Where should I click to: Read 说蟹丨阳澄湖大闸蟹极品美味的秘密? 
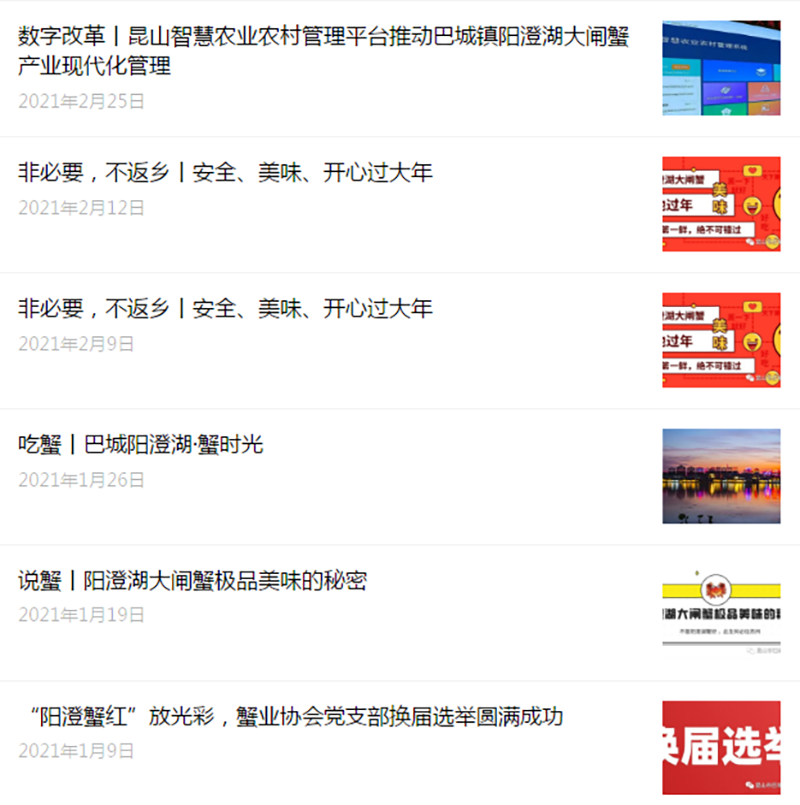point(193,581)
